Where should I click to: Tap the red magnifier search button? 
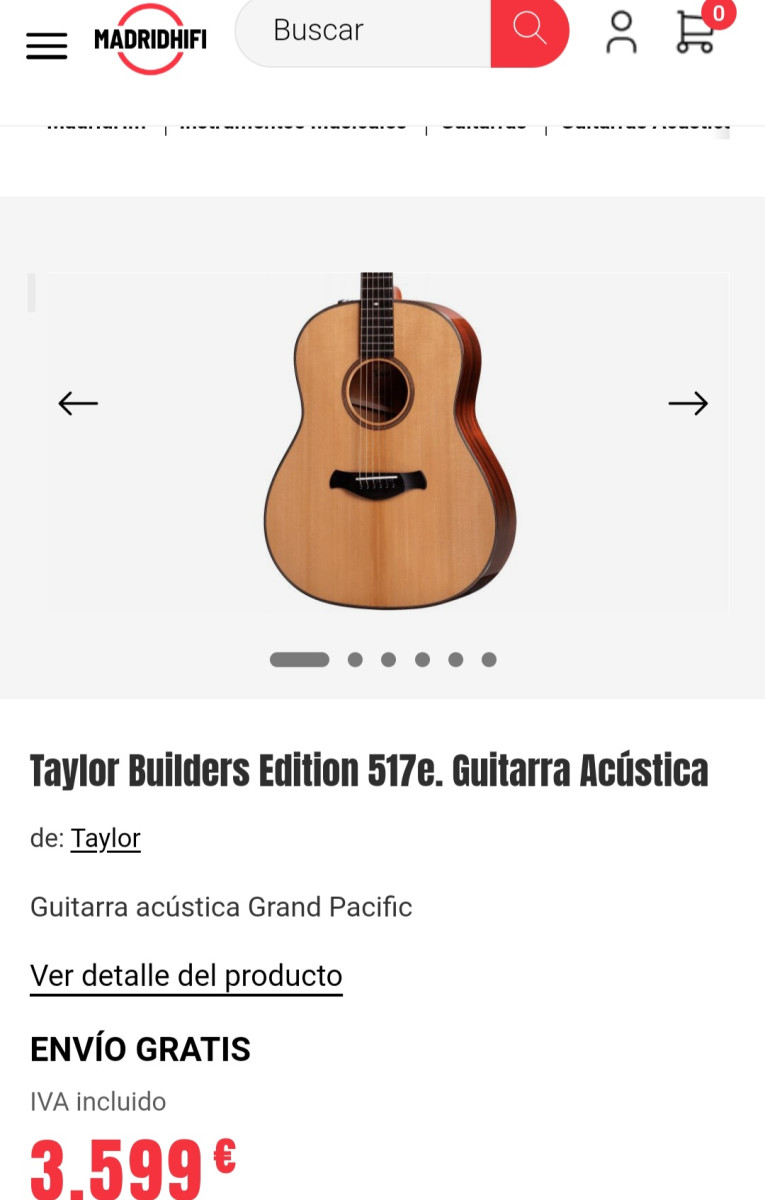click(x=529, y=31)
